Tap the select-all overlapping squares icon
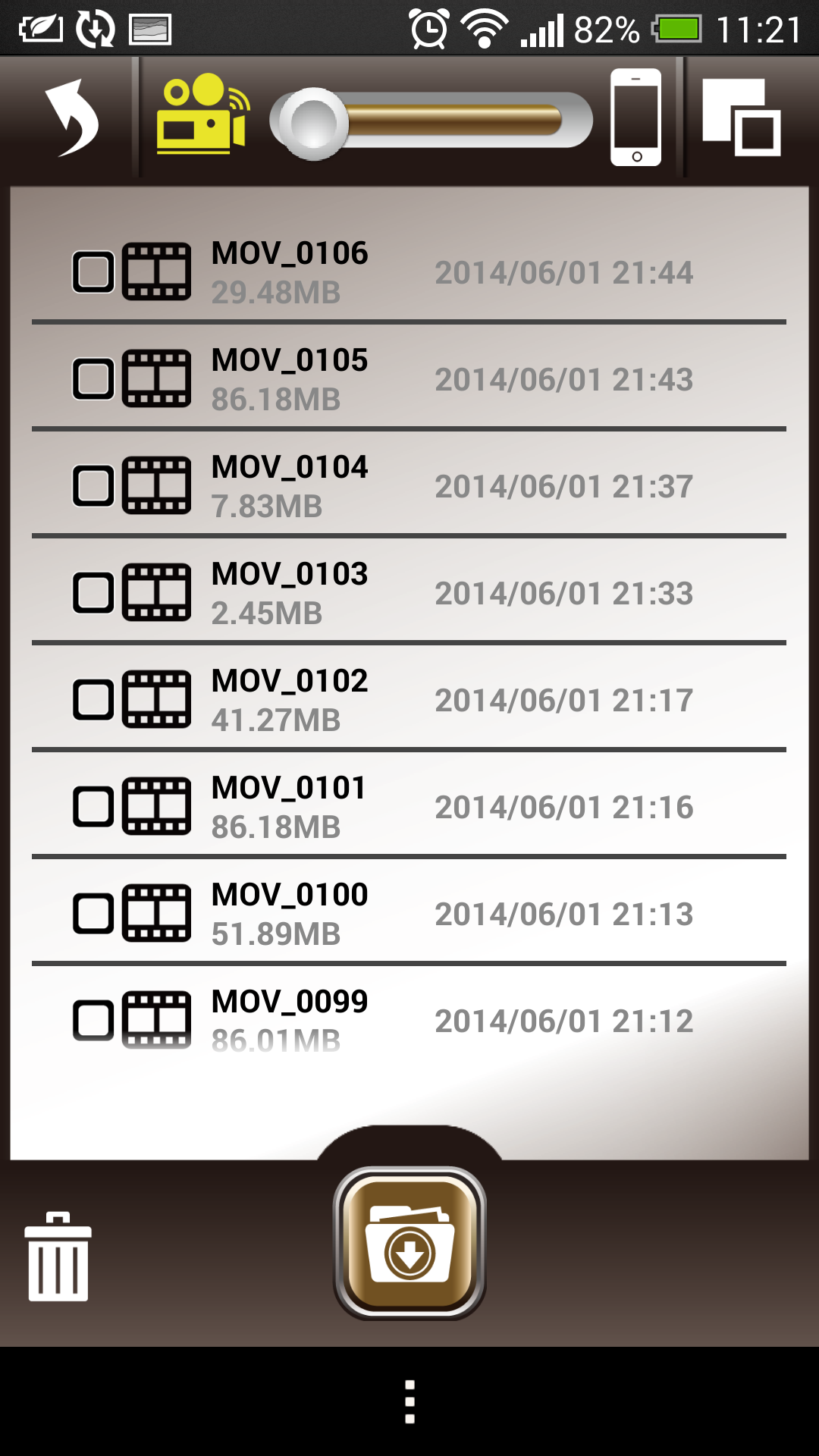The image size is (819, 1456). [741, 117]
